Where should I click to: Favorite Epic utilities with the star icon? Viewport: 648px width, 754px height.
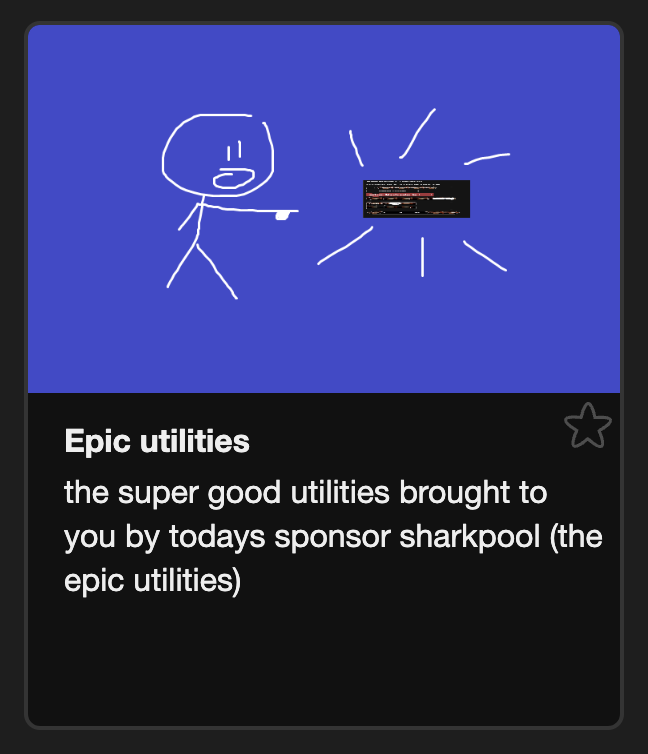pos(587,426)
